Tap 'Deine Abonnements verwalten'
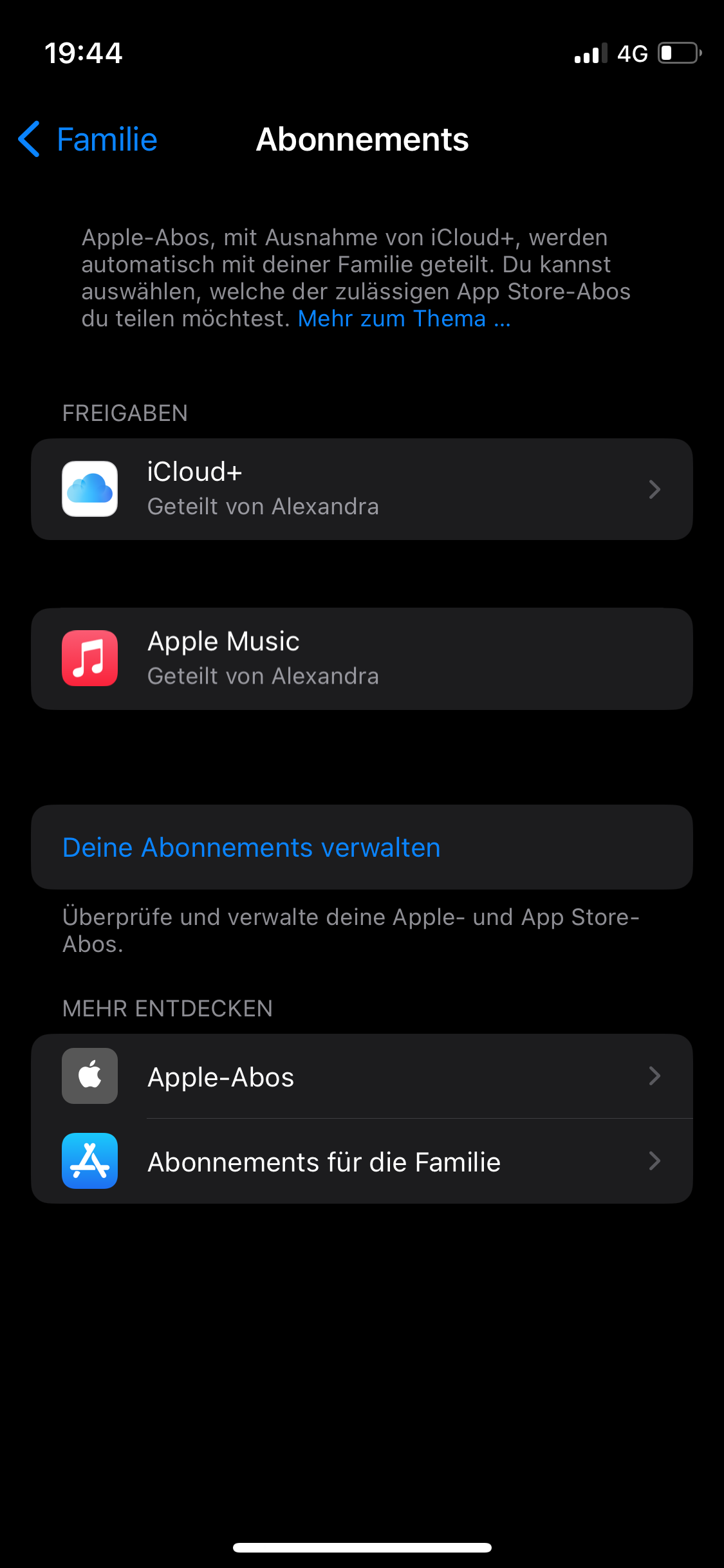The image size is (724, 1568). click(x=252, y=847)
